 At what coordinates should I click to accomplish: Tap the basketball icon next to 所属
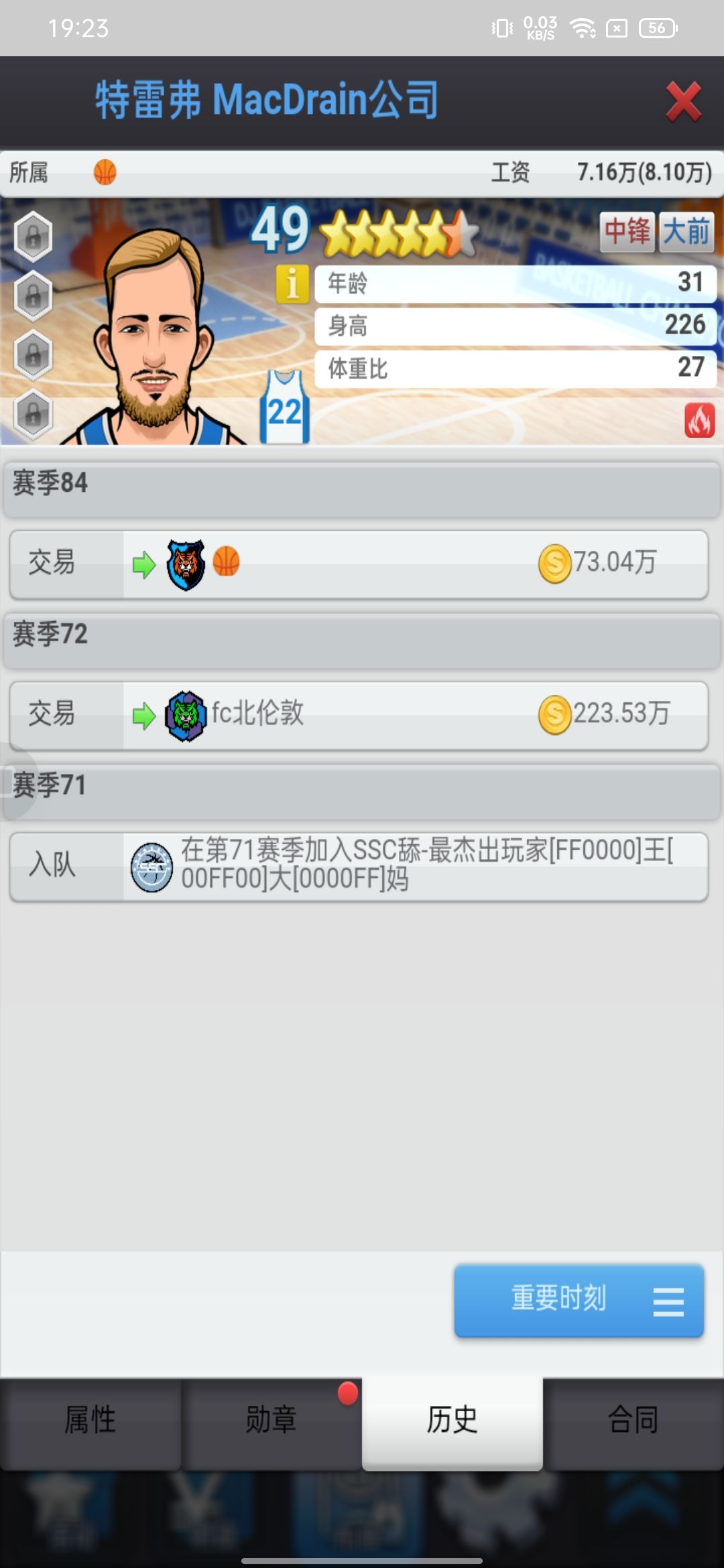click(106, 172)
